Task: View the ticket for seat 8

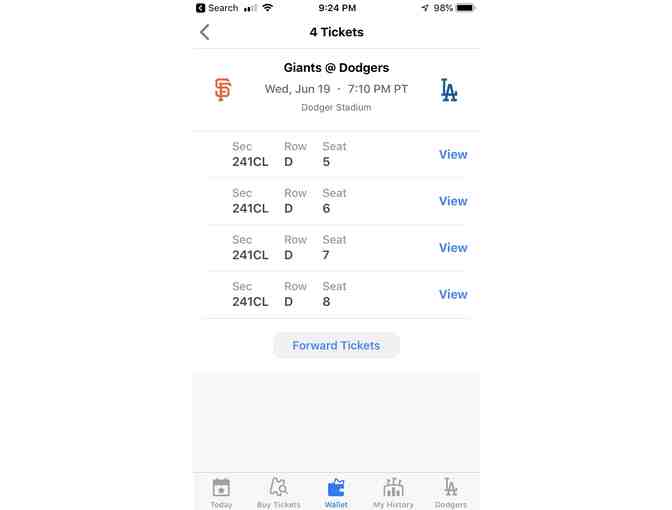Action: 453,294
